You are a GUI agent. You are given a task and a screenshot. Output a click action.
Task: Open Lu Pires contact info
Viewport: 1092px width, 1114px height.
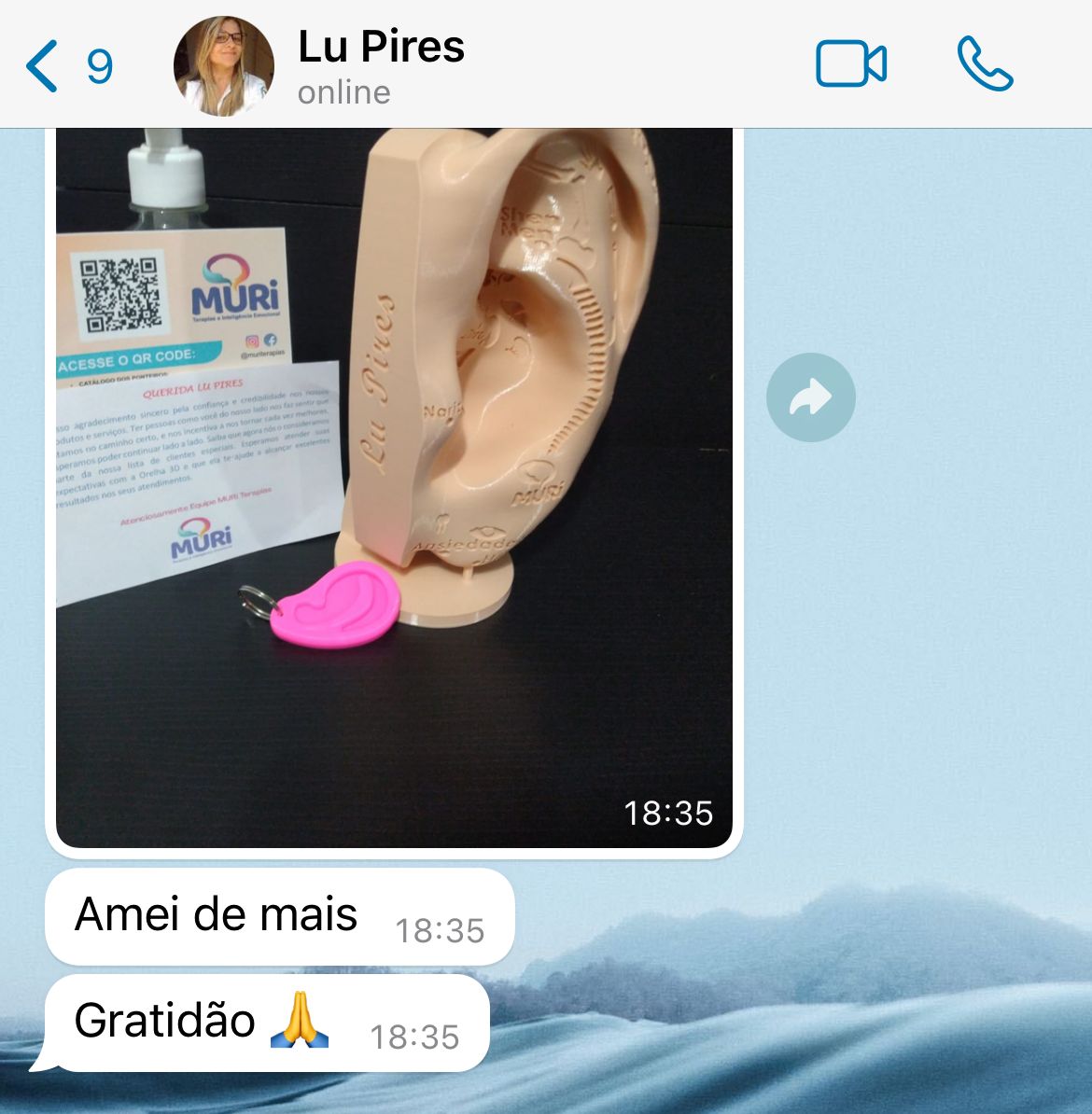(x=380, y=65)
